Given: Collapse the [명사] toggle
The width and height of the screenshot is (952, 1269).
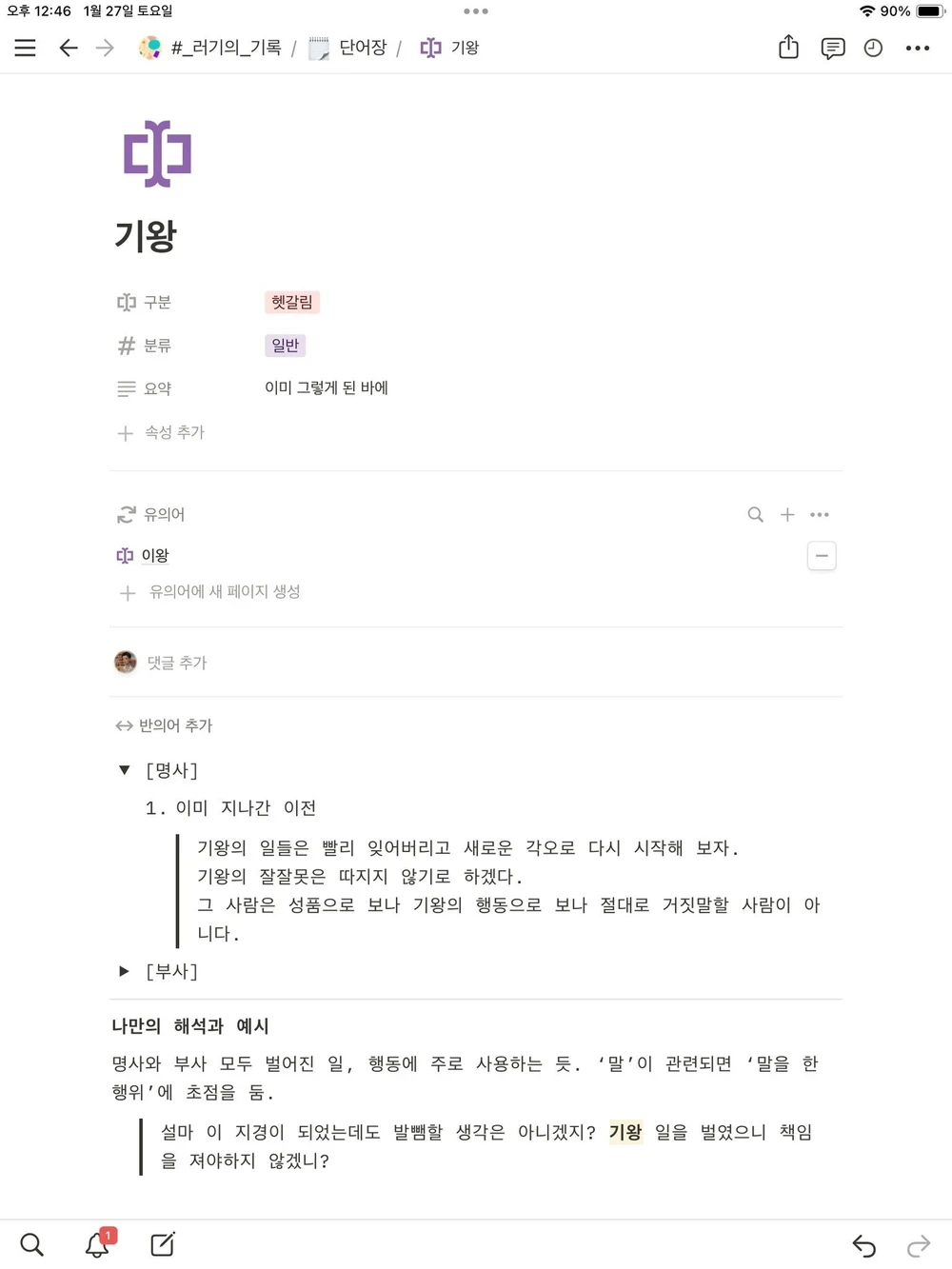Looking at the screenshot, I should [124, 770].
